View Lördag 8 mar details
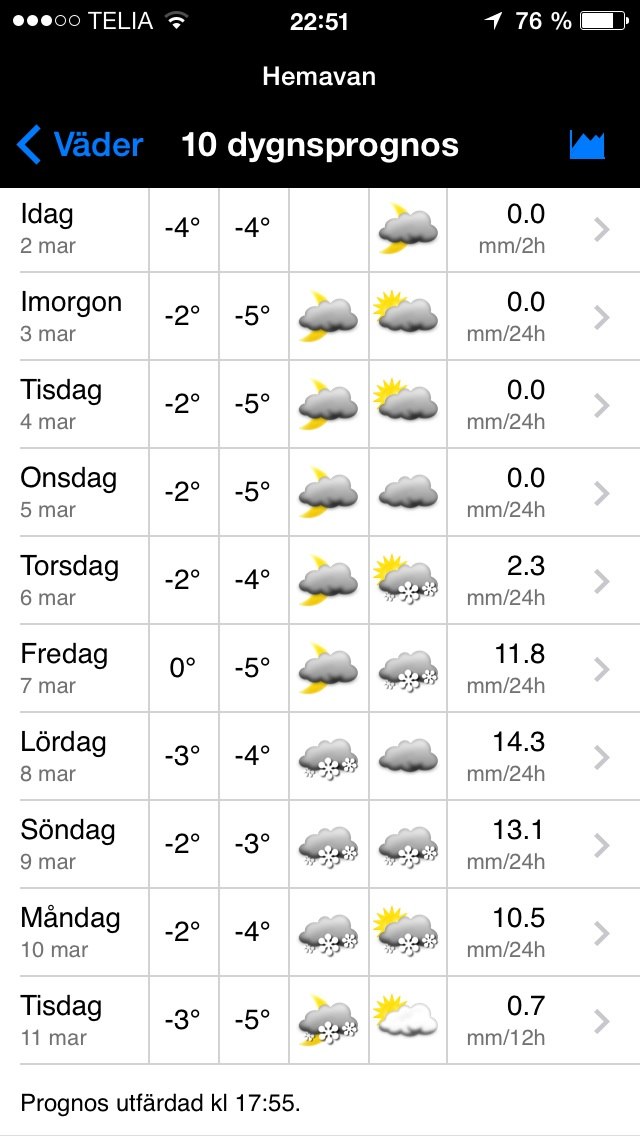 (320, 757)
